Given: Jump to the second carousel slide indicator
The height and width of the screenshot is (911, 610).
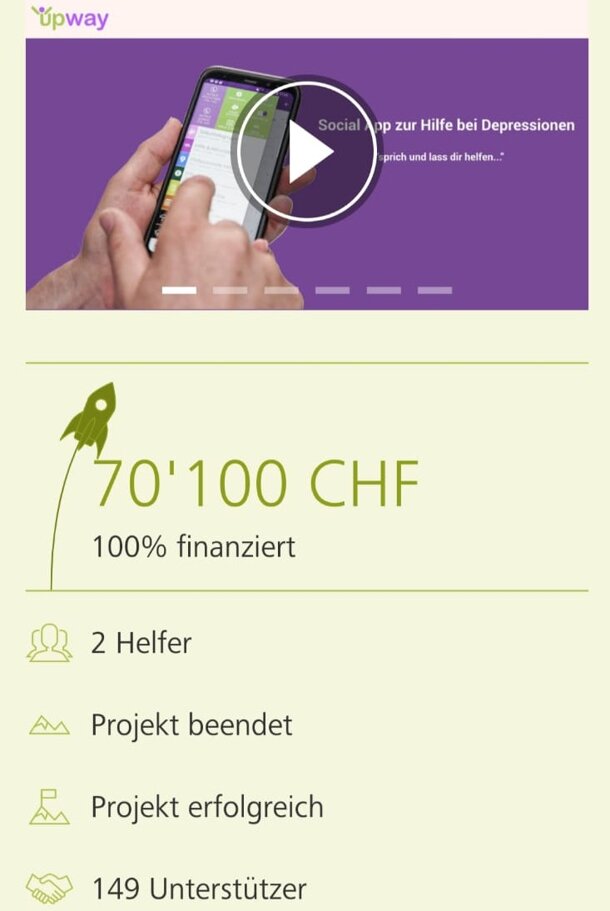Looking at the screenshot, I should pos(230,291).
